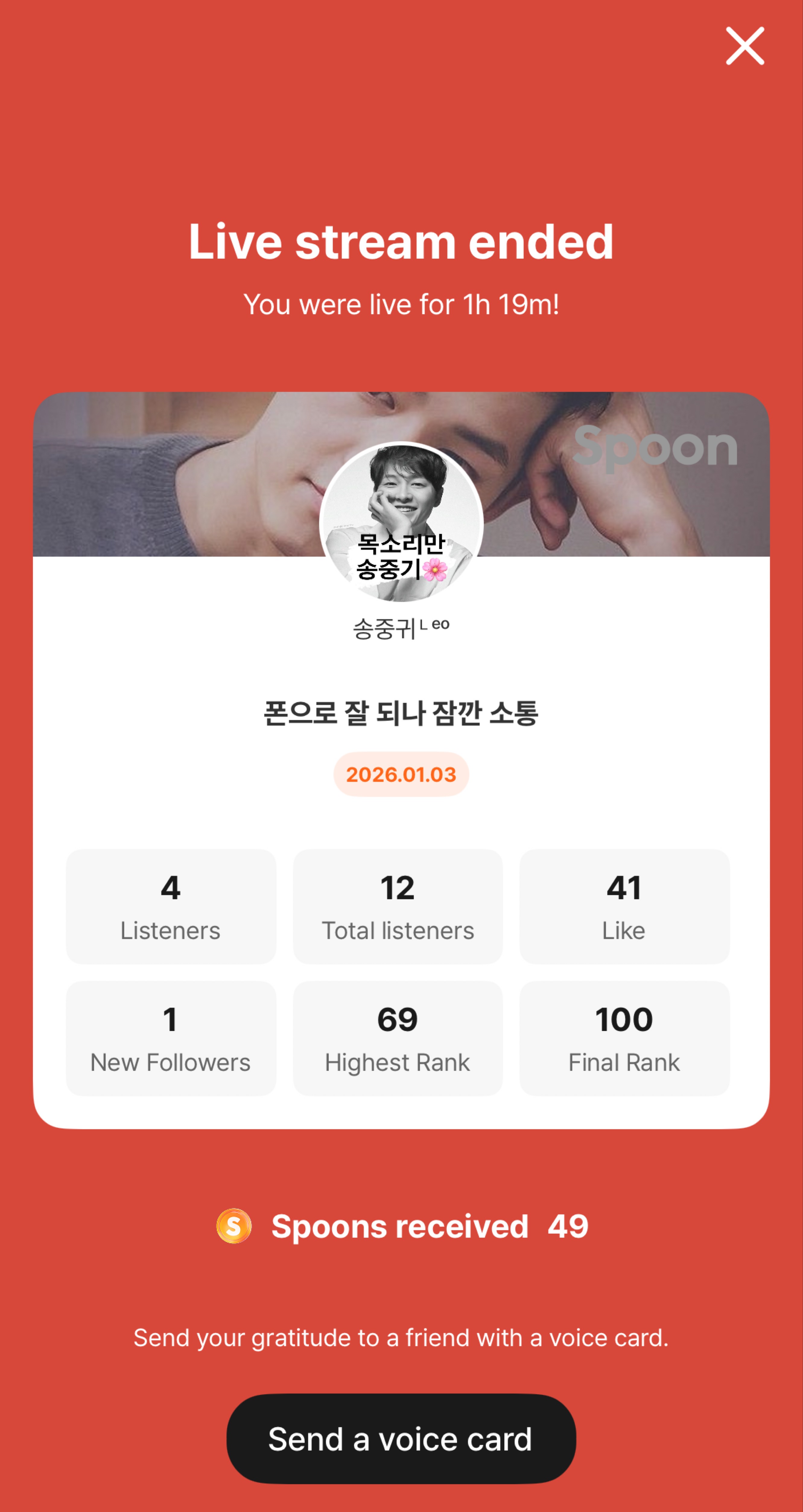Tap the Send a voice card button

point(401,1439)
